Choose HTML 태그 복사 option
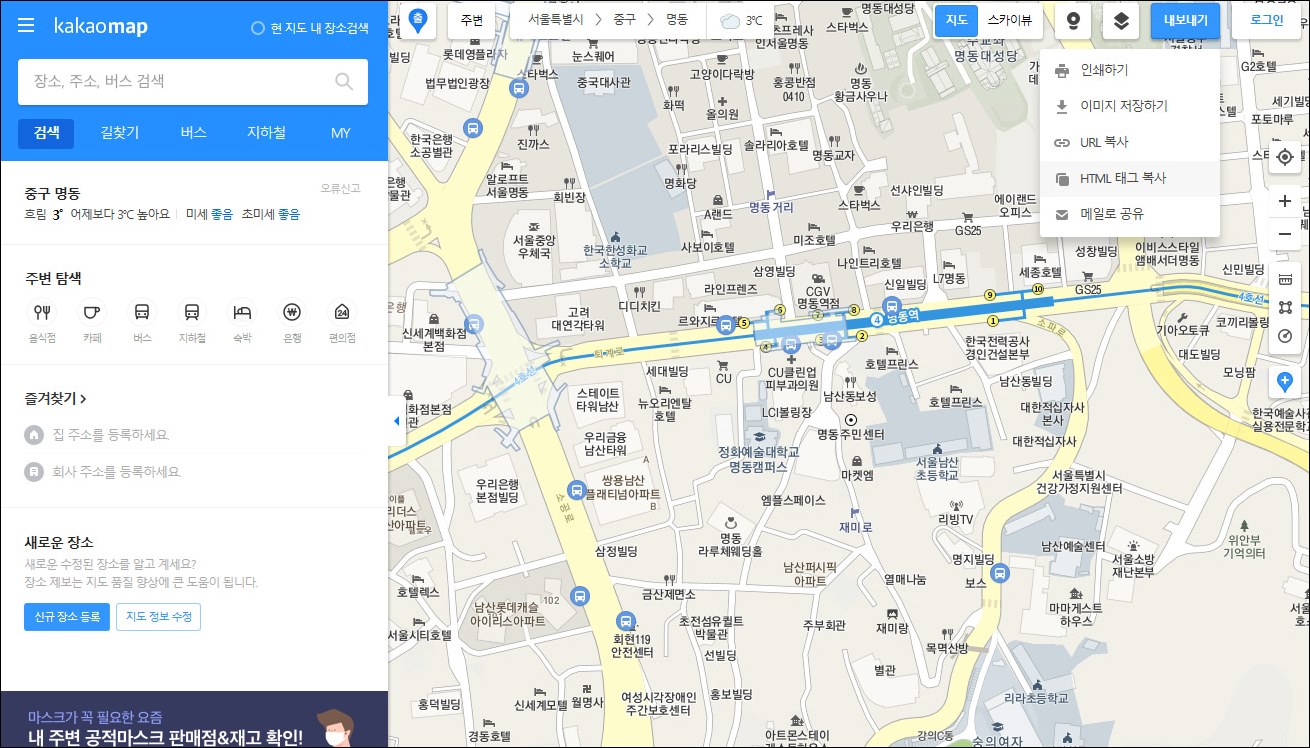 point(1123,179)
